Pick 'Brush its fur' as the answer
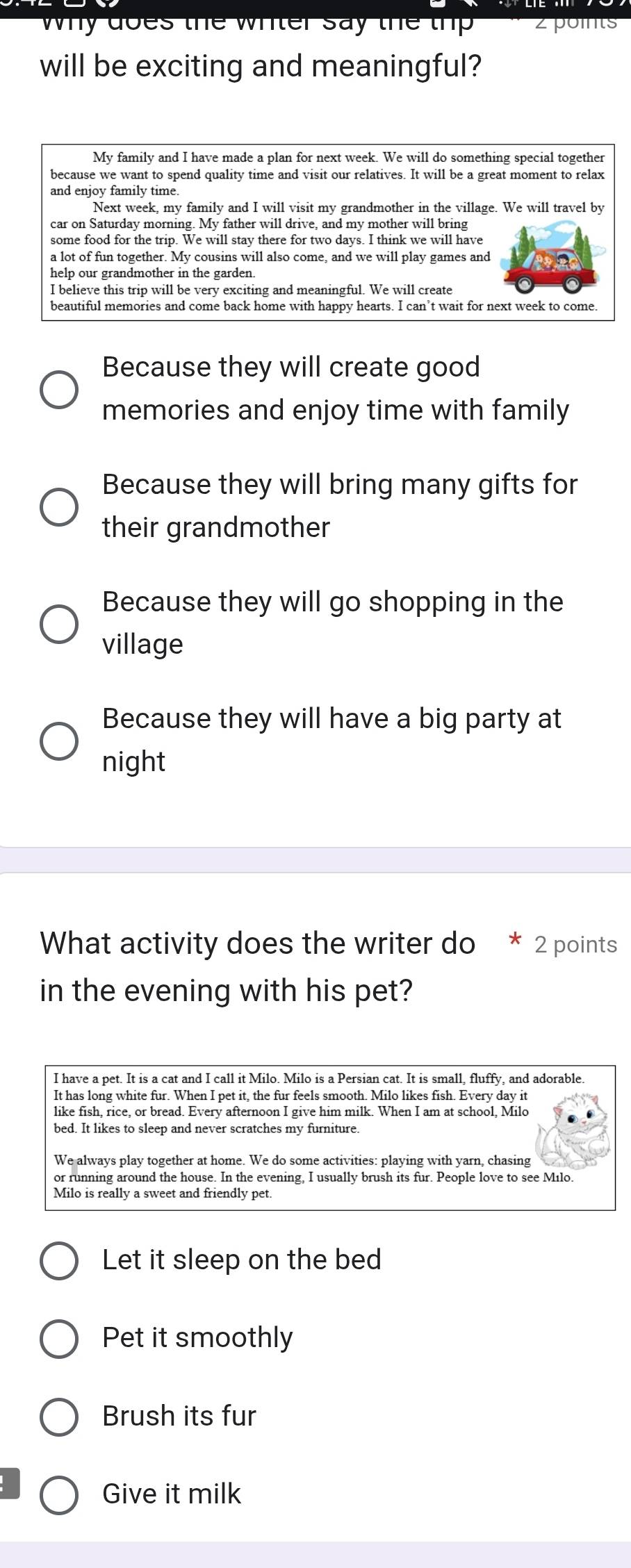631x1568 pixels. (59, 1417)
